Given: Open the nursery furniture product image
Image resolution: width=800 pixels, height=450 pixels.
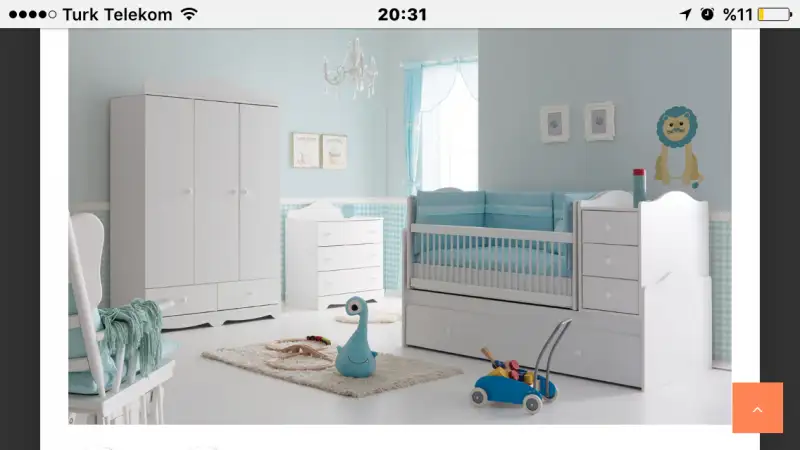Looking at the screenshot, I should pos(400,226).
